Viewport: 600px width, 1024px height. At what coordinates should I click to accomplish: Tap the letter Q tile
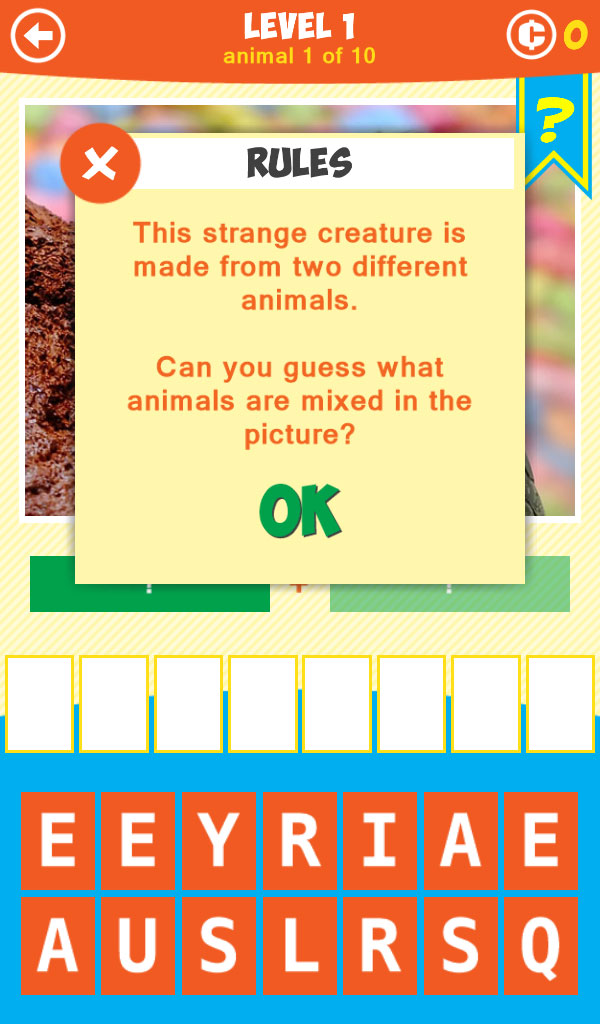click(x=540, y=946)
